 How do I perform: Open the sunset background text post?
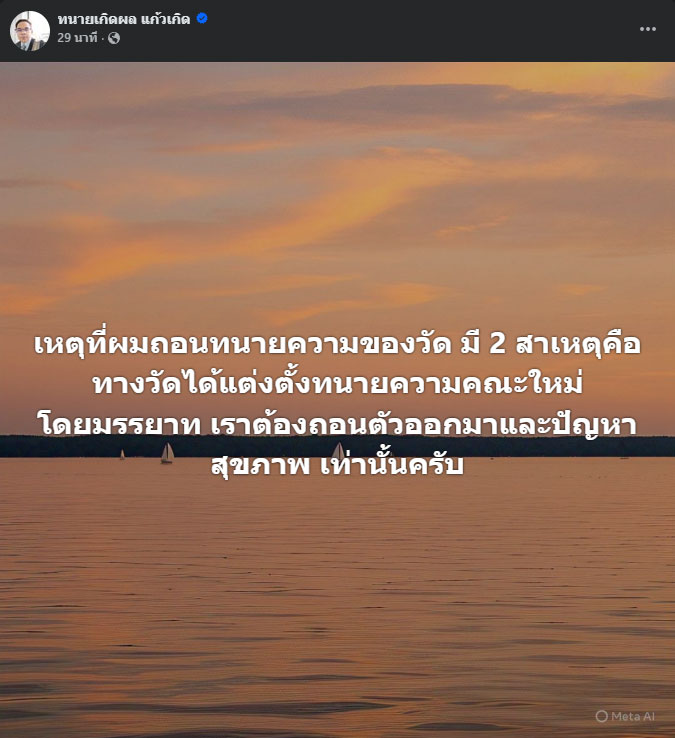point(337,400)
